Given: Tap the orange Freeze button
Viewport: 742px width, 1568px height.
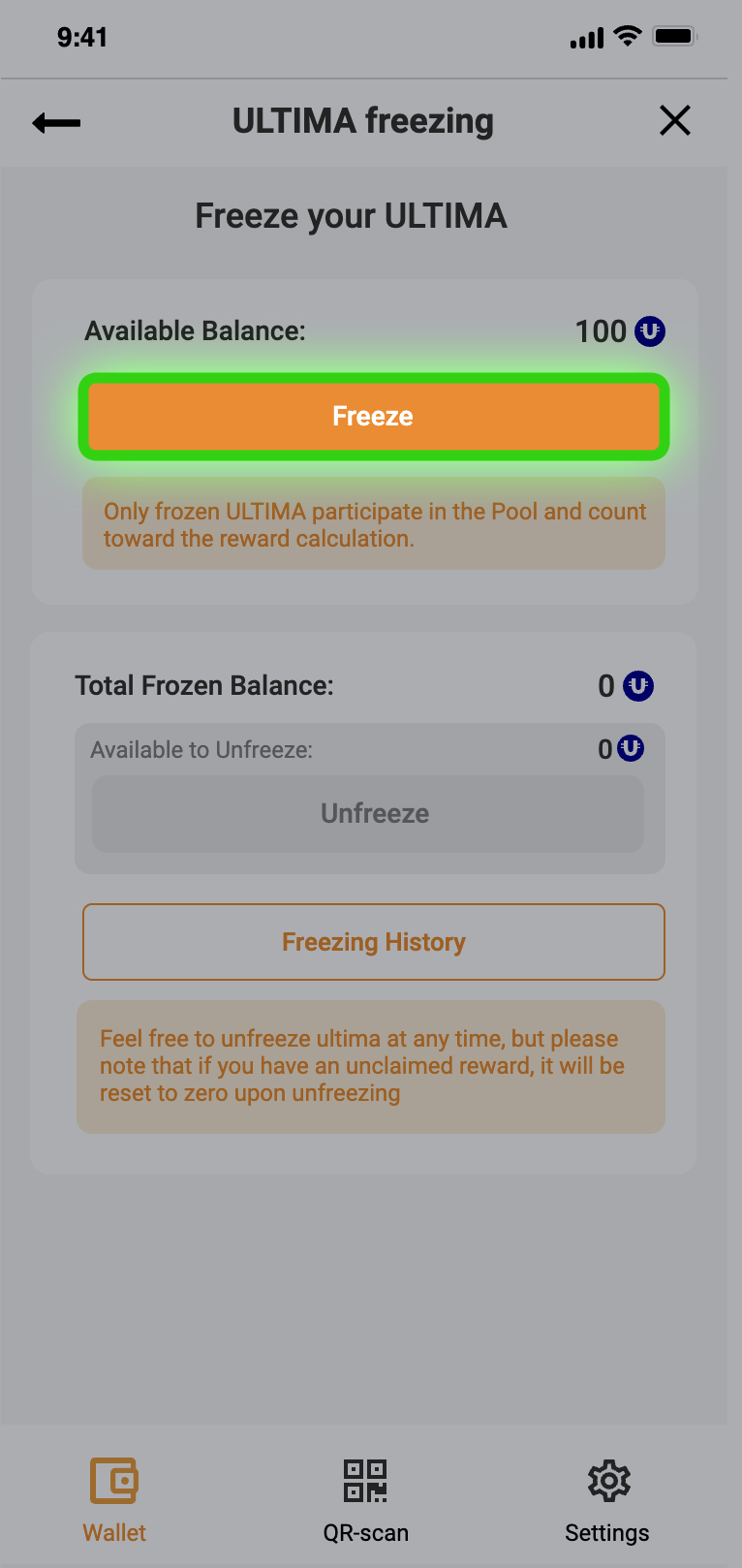Looking at the screenshot, I should point(373,417).
